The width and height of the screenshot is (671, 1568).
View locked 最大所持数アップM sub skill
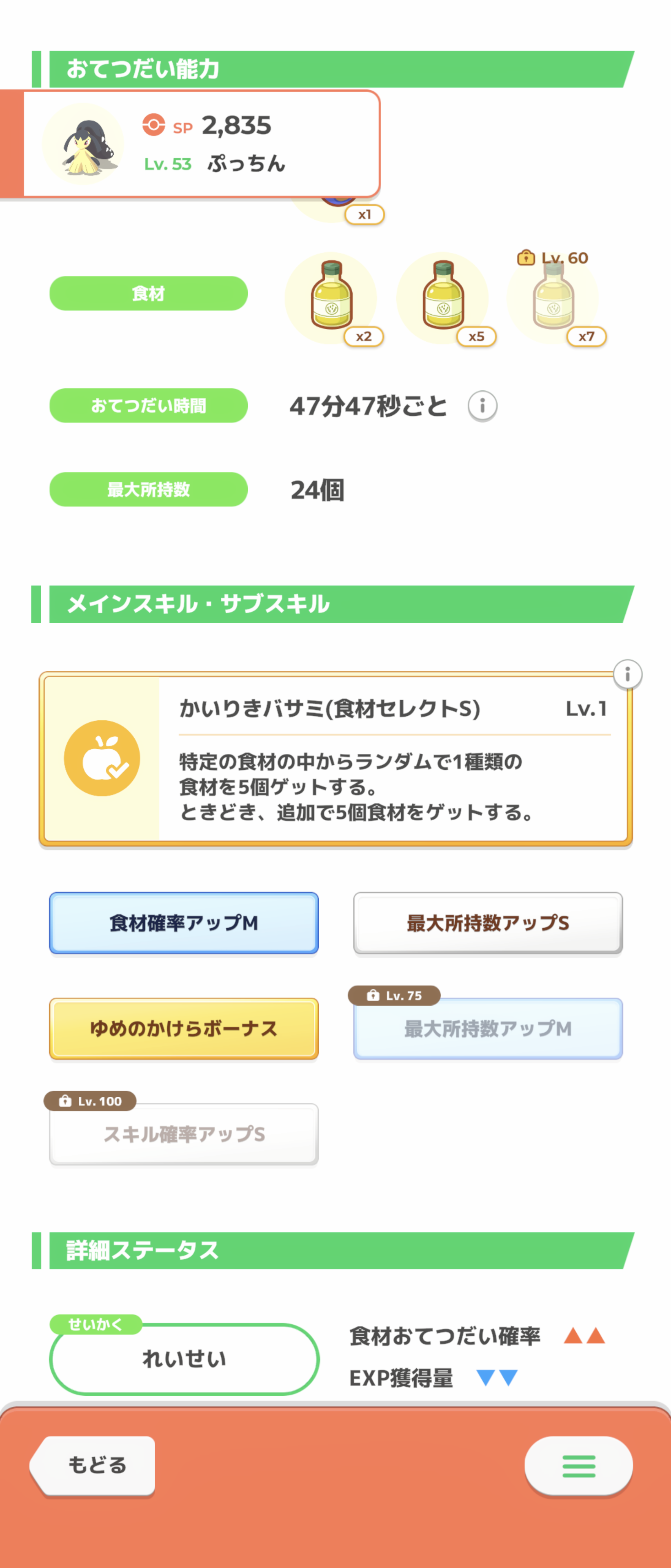tap(487, 1028)
